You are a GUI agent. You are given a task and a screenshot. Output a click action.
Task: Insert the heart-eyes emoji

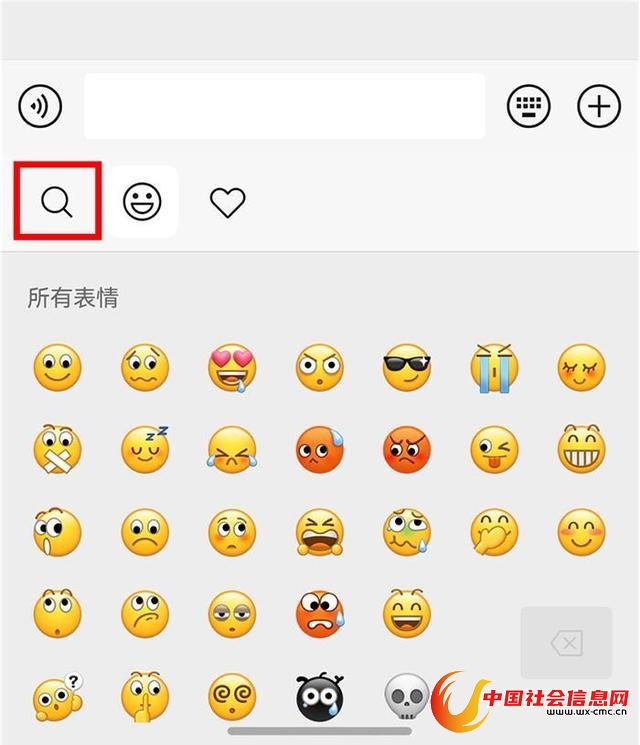click(x=232, y=368)
